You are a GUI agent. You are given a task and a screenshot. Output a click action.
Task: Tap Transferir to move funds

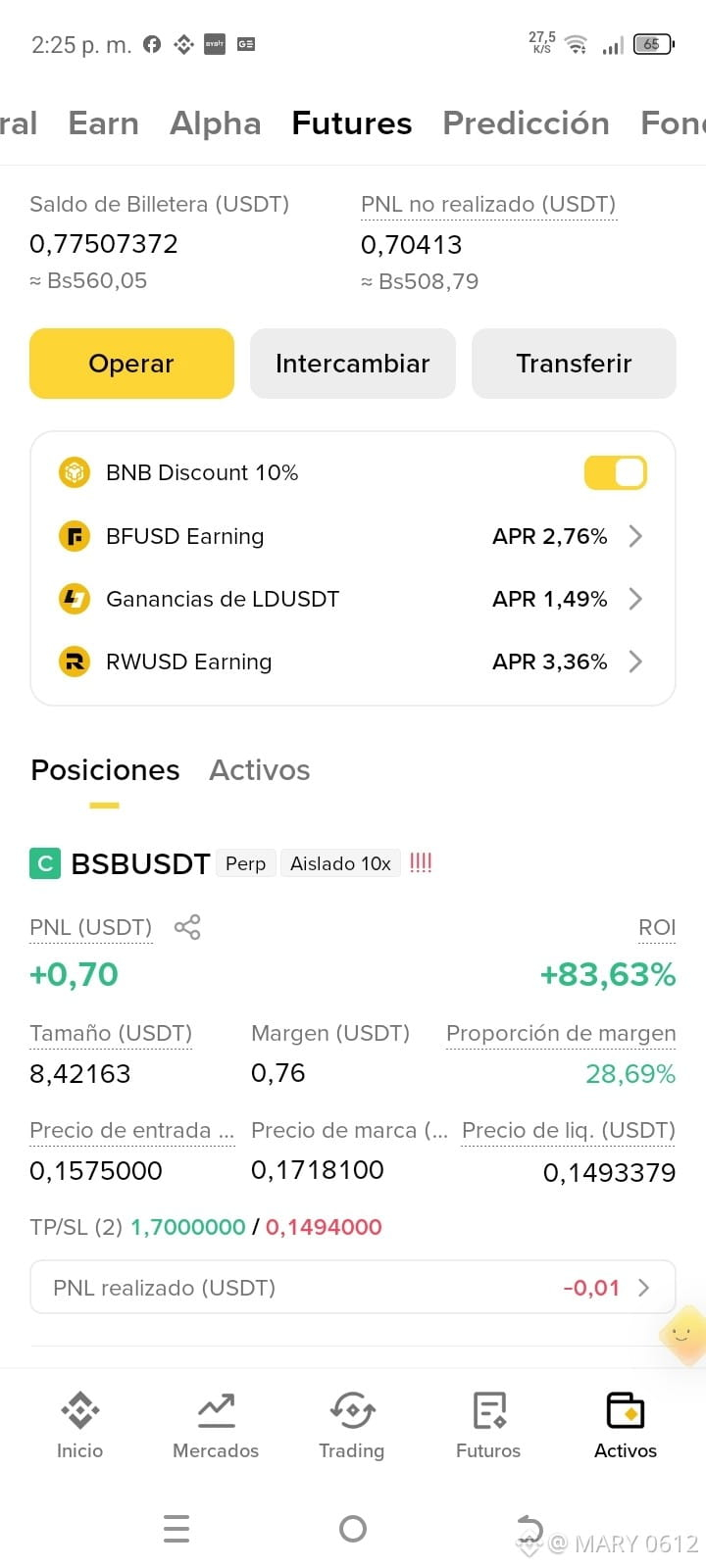click(x=574, y=364)
